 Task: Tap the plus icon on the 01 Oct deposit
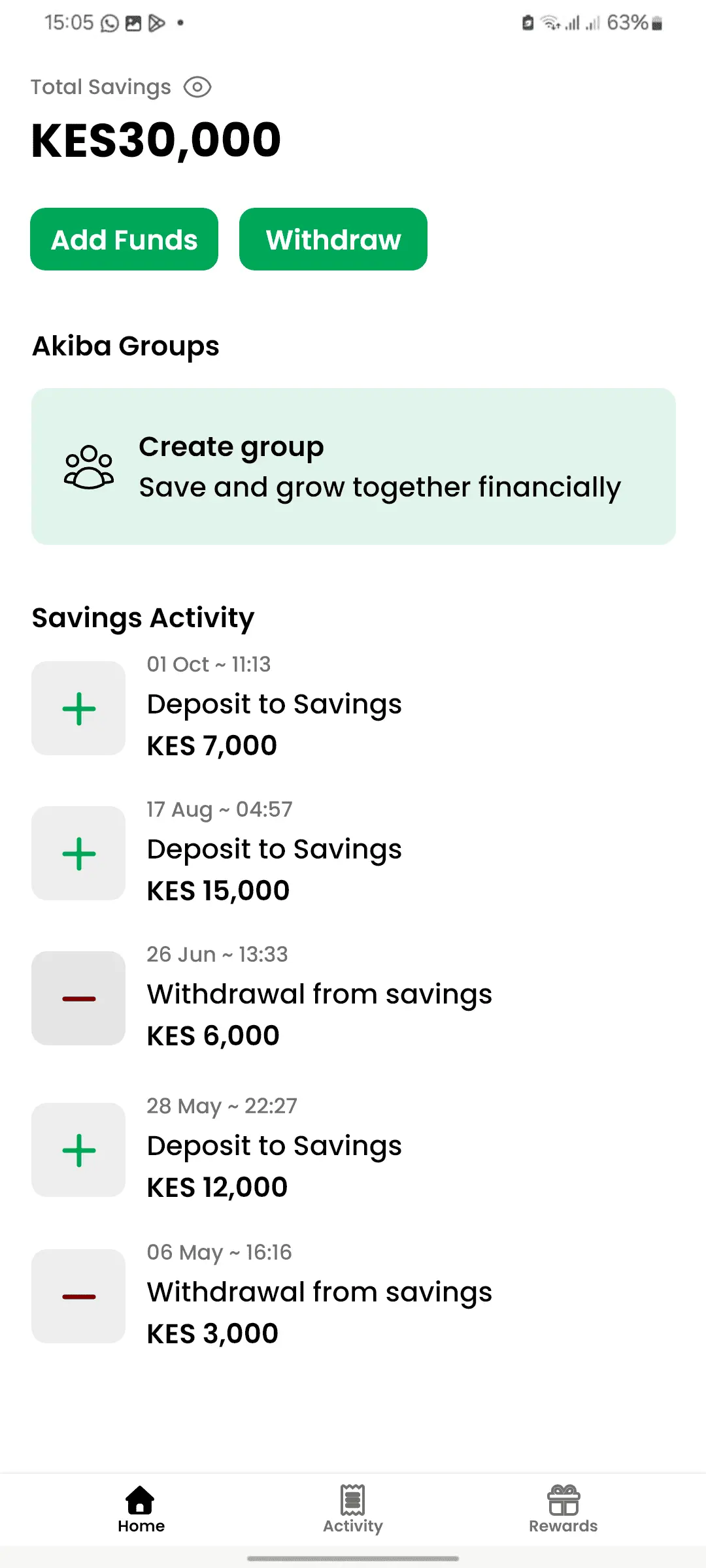[78, 708]
